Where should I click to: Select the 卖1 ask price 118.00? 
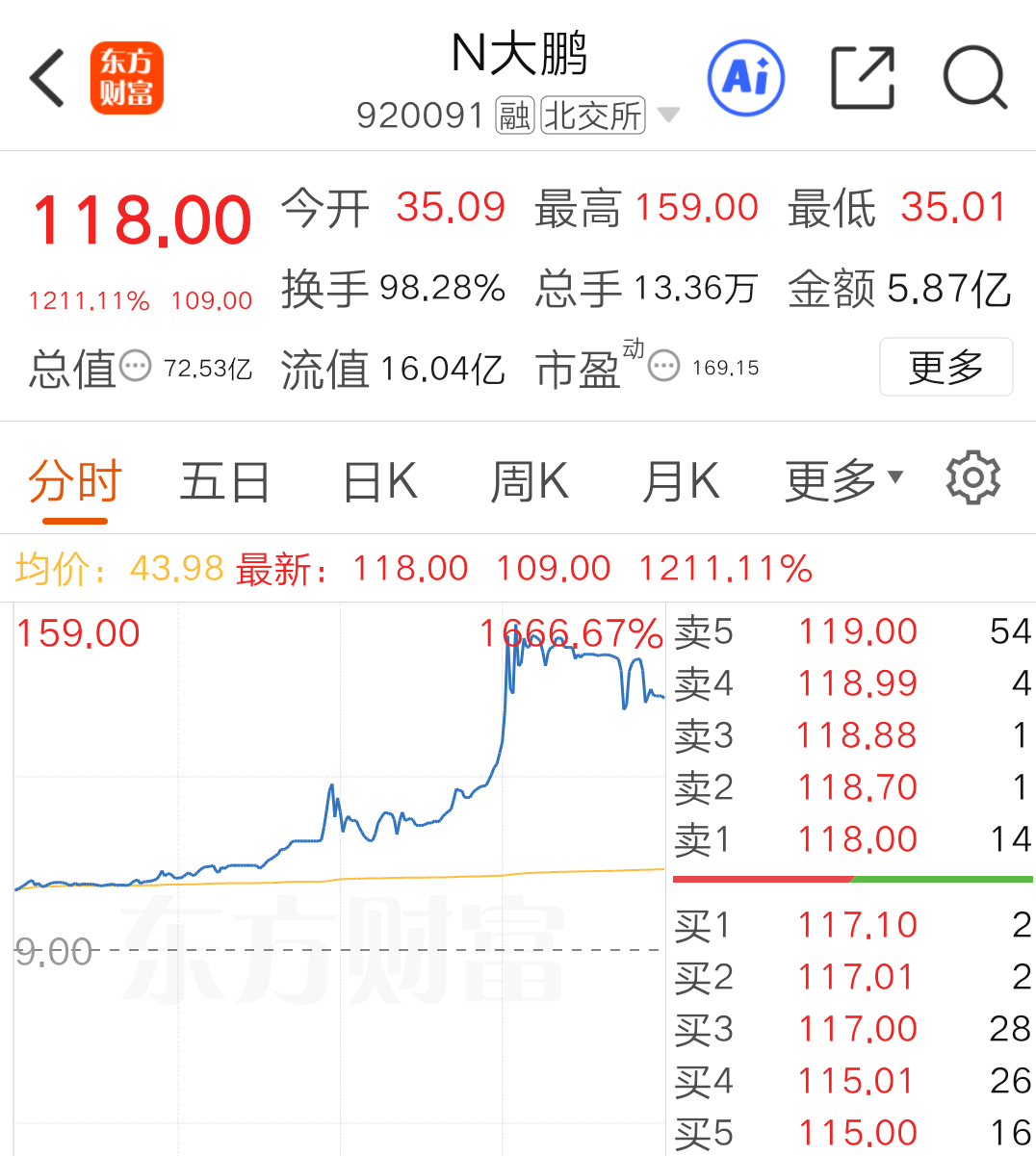857,838
